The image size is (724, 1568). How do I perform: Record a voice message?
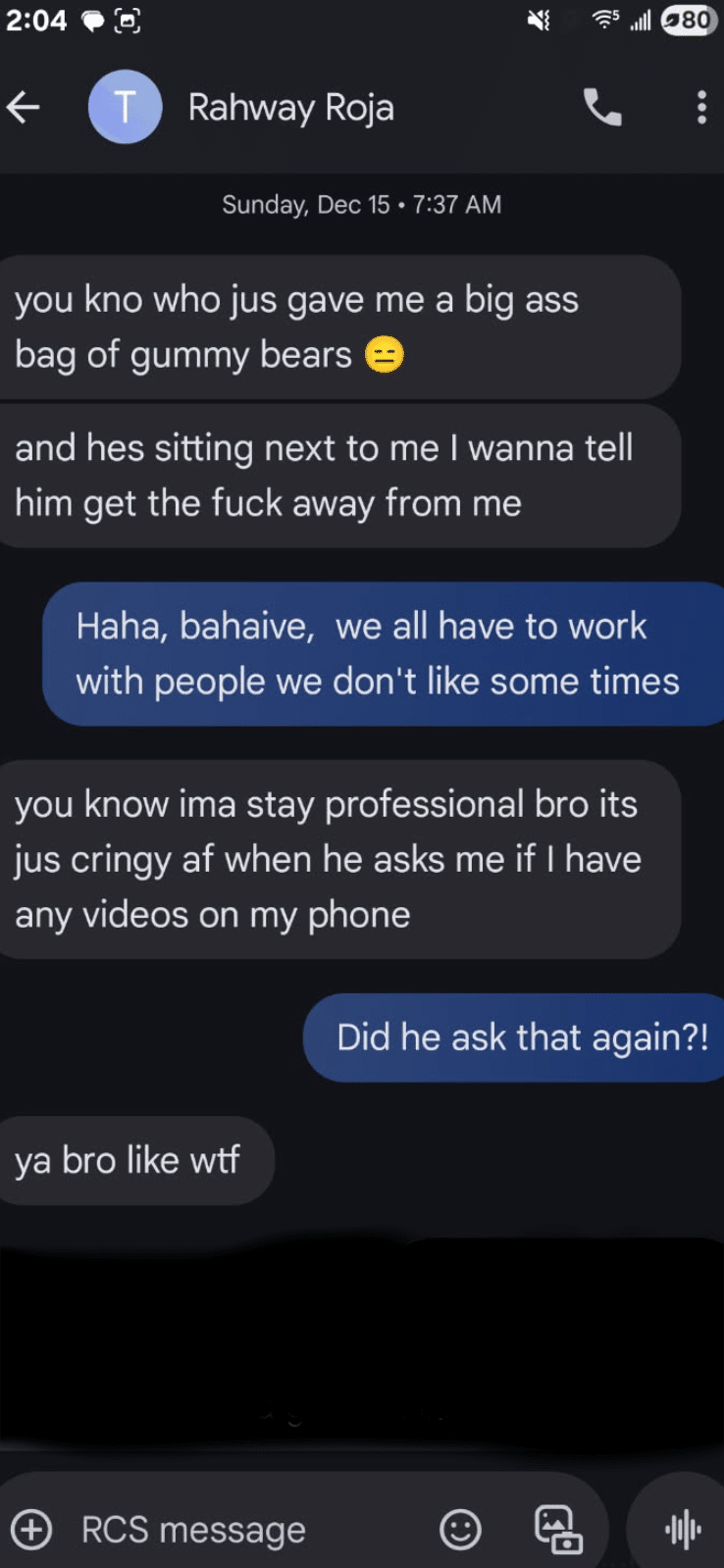(x=683, y=1529)
